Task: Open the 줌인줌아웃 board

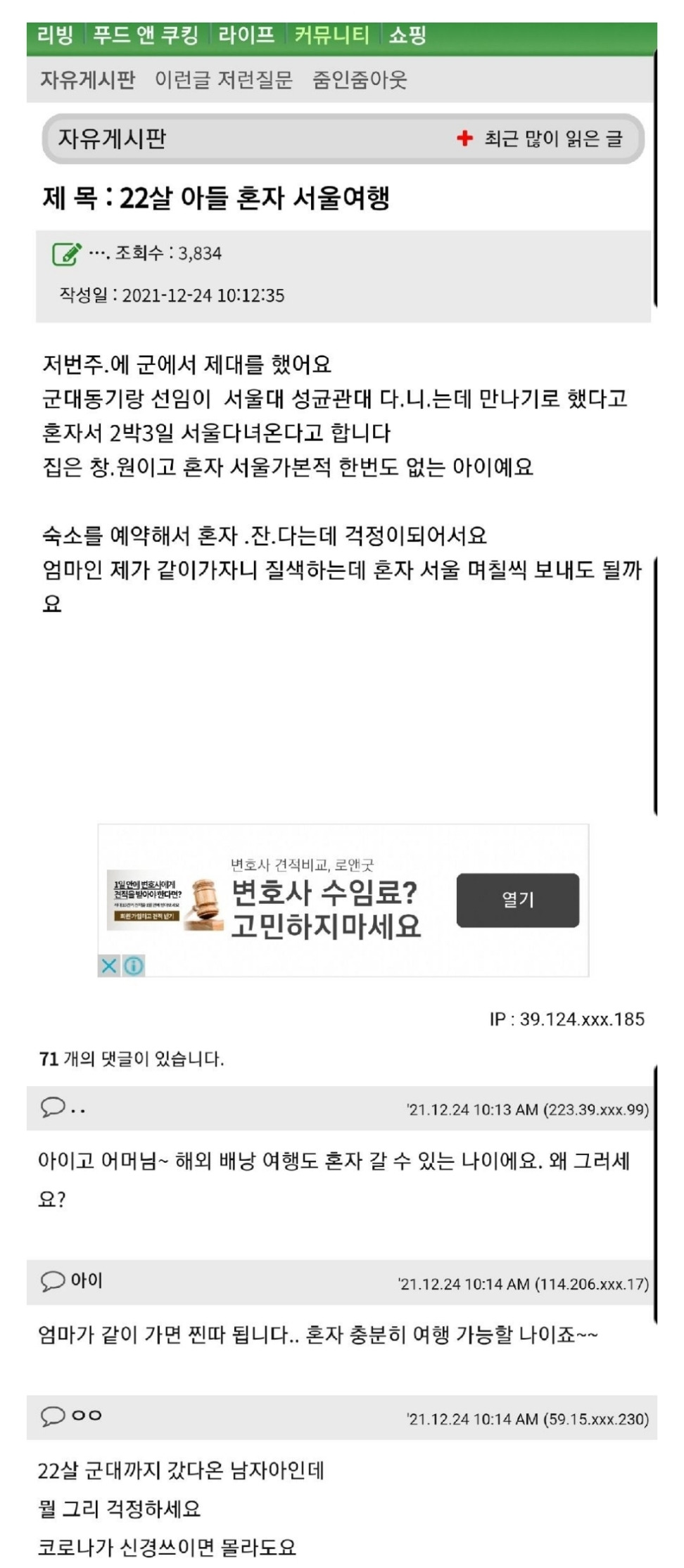Action: pos(360,79)
